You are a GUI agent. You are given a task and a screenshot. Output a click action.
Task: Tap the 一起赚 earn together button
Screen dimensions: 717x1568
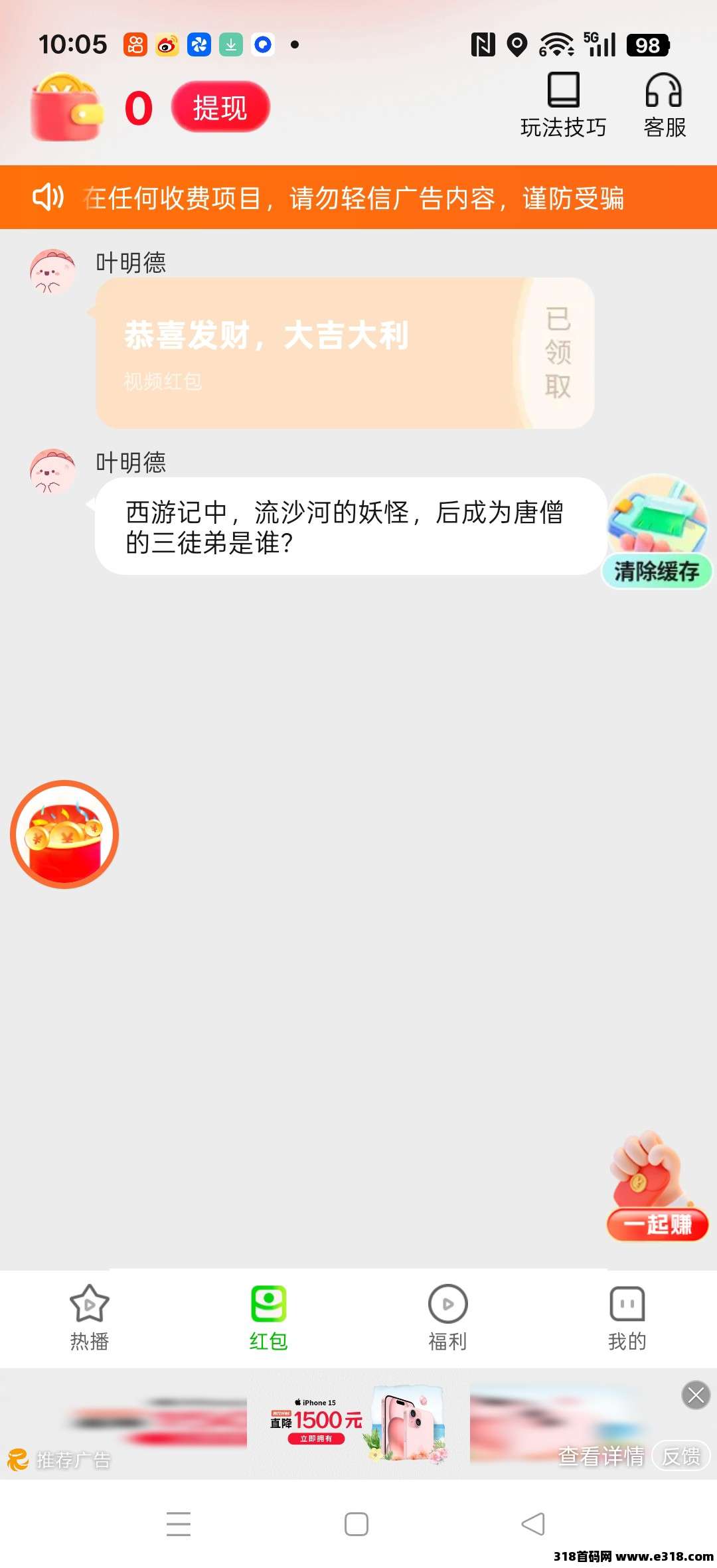coord(657,1188)
